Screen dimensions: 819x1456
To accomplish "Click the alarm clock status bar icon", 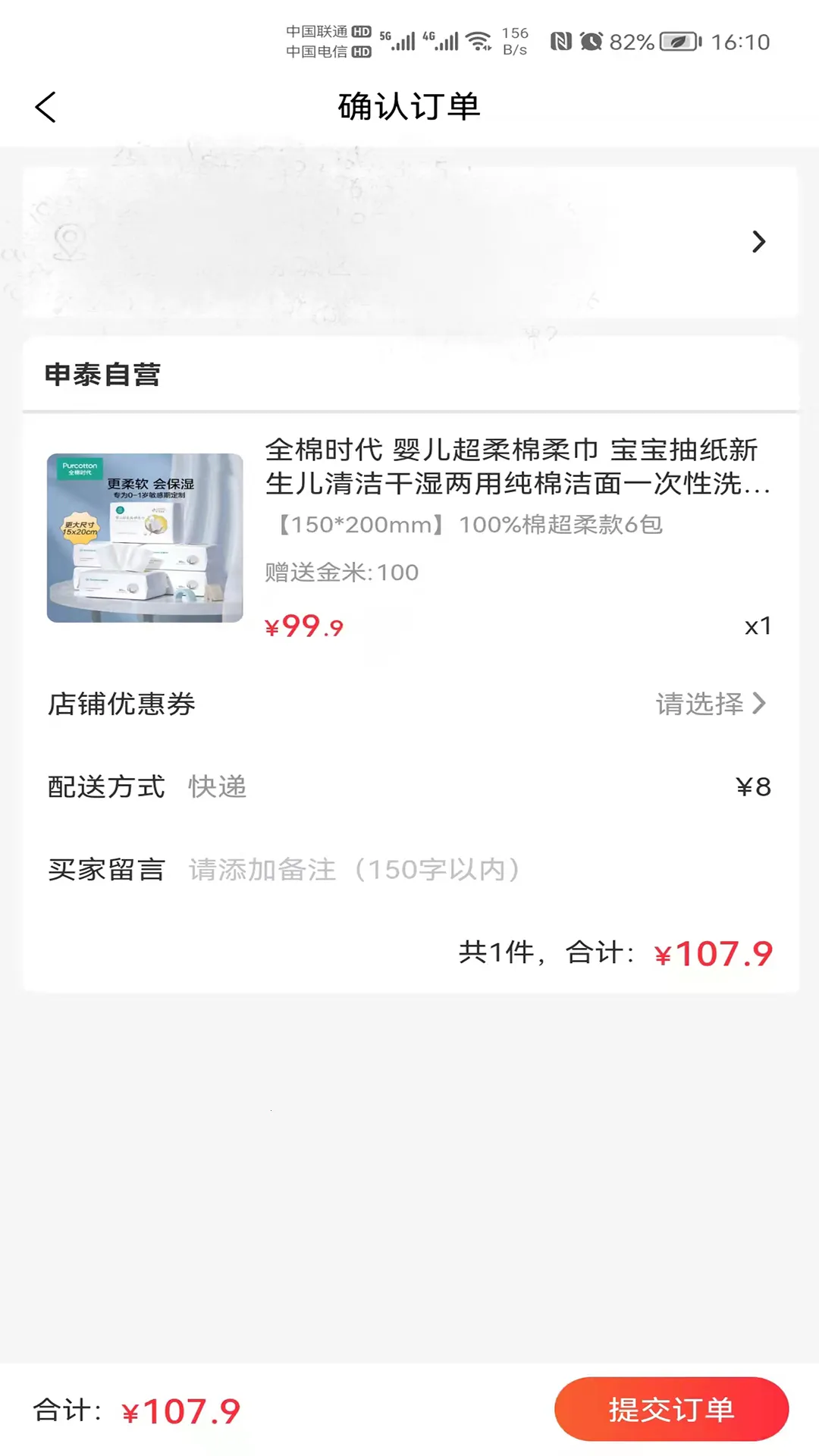I will click(591, 42).
